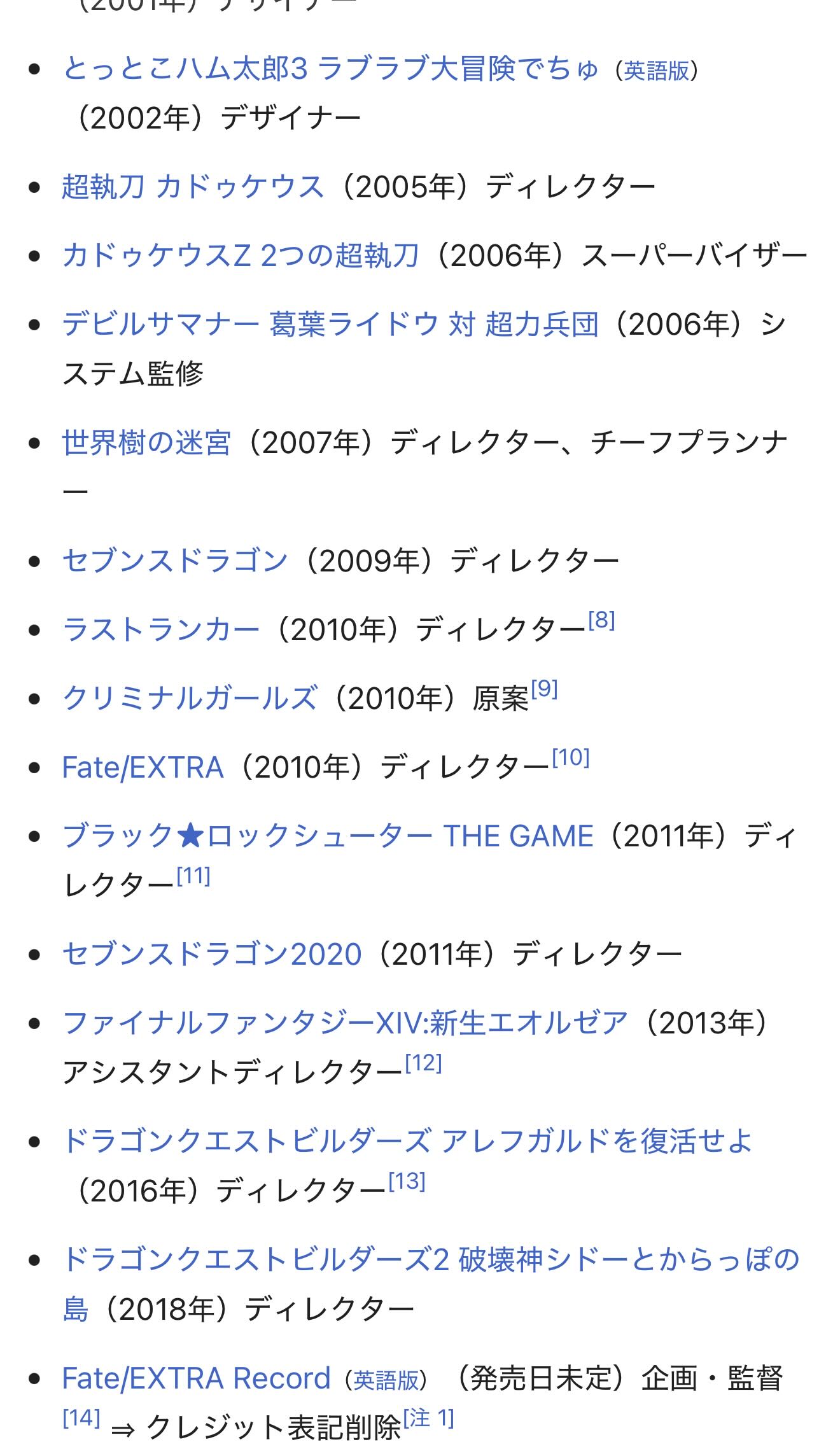Tap the 注 1 note reference
This screenshot has width=840, height=1456.
[x=429, y=1418]
